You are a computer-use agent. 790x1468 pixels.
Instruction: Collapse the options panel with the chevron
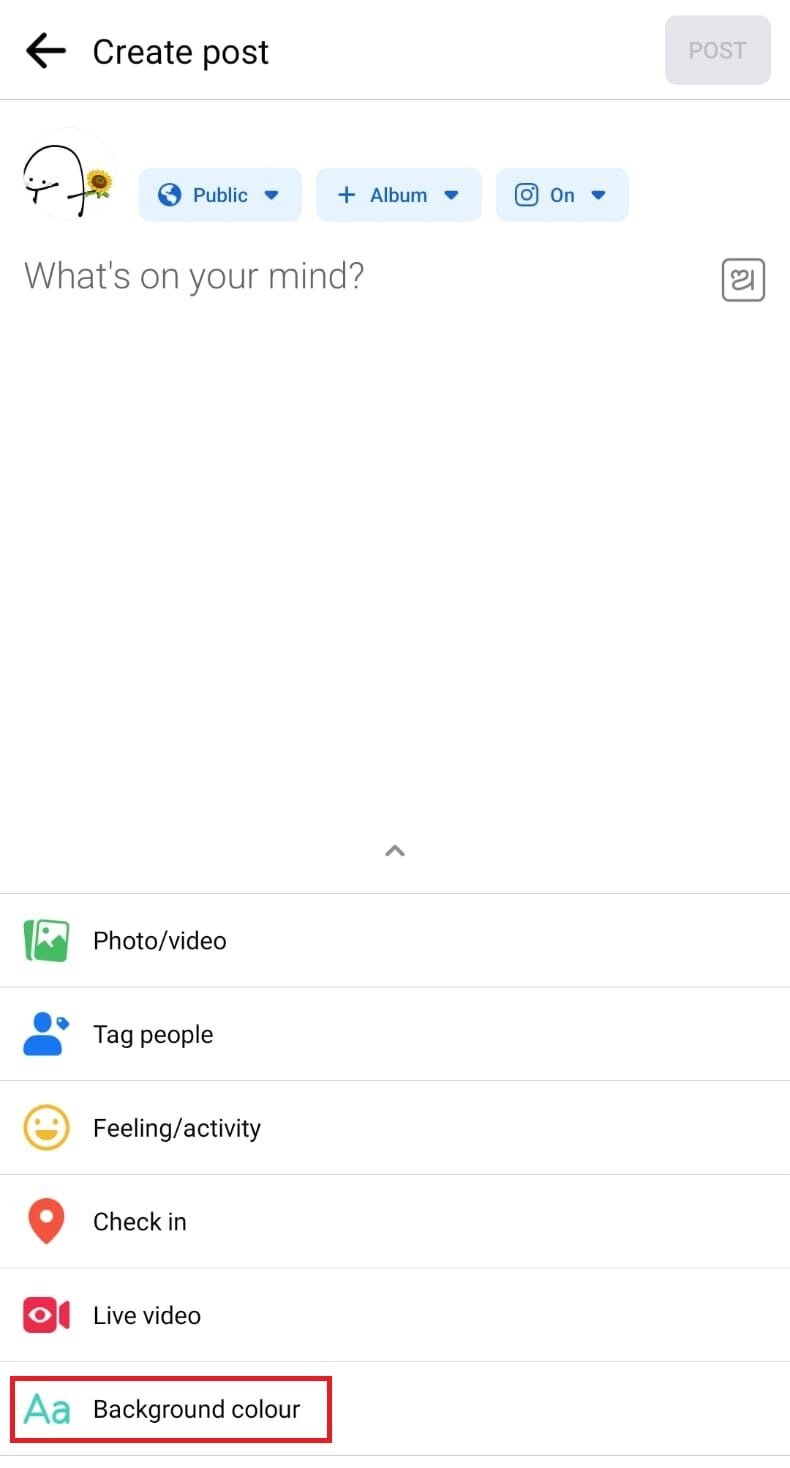click(395, 850)
